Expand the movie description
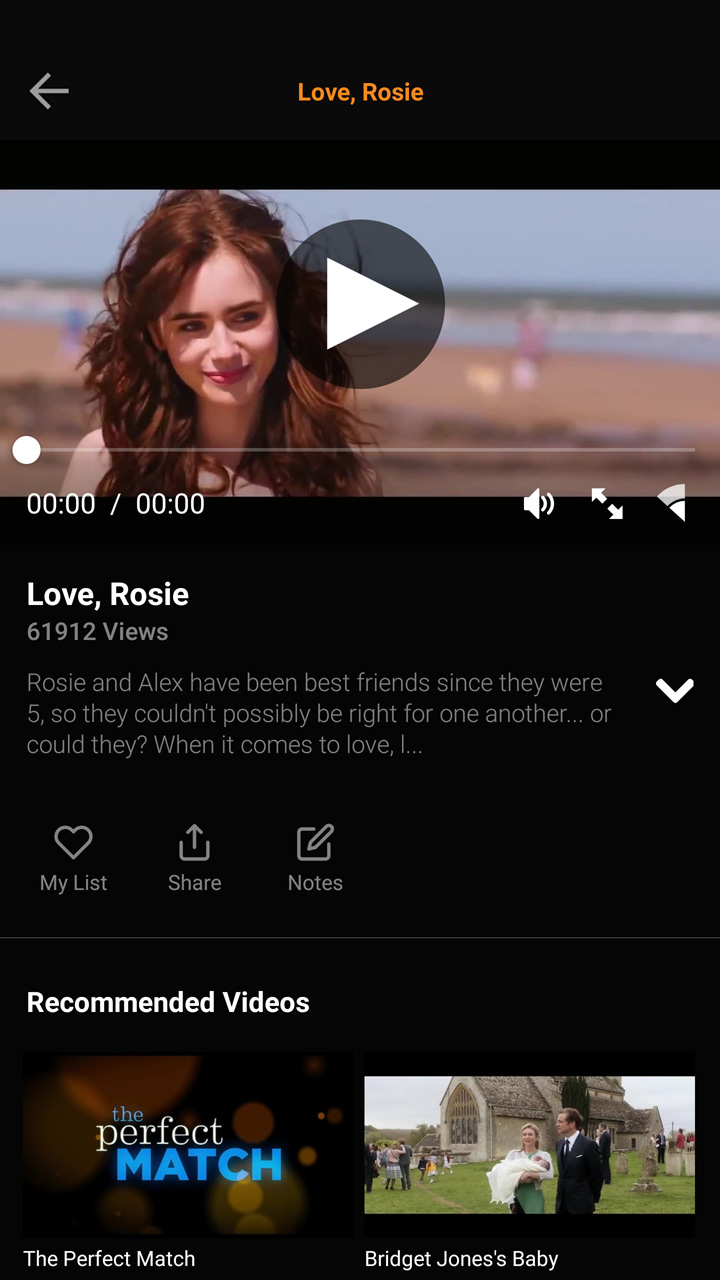The width and height of the screenshot is (720, 1280). (675, 690)
